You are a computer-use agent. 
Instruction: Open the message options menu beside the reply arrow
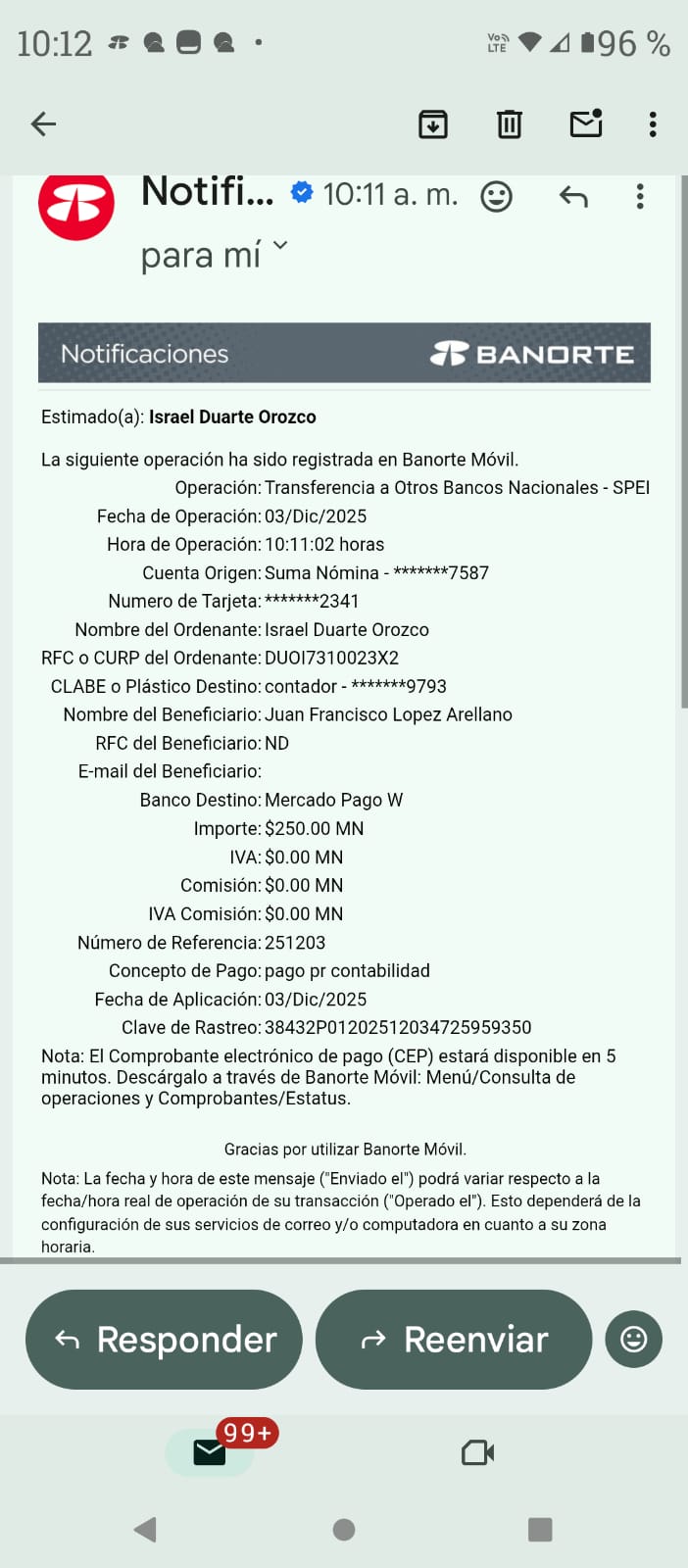coord(640,196)
